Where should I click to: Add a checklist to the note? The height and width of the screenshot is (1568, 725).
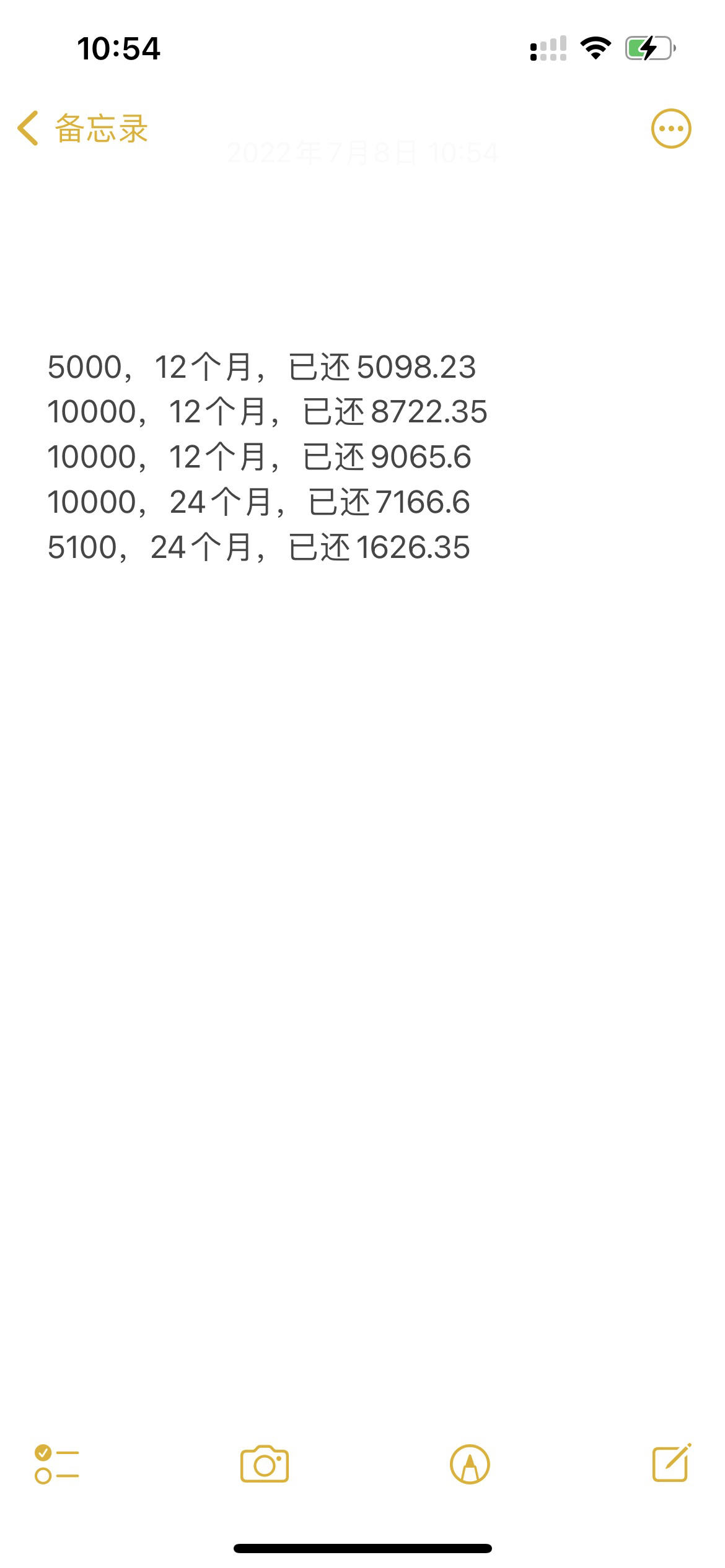click(56, 1464)
